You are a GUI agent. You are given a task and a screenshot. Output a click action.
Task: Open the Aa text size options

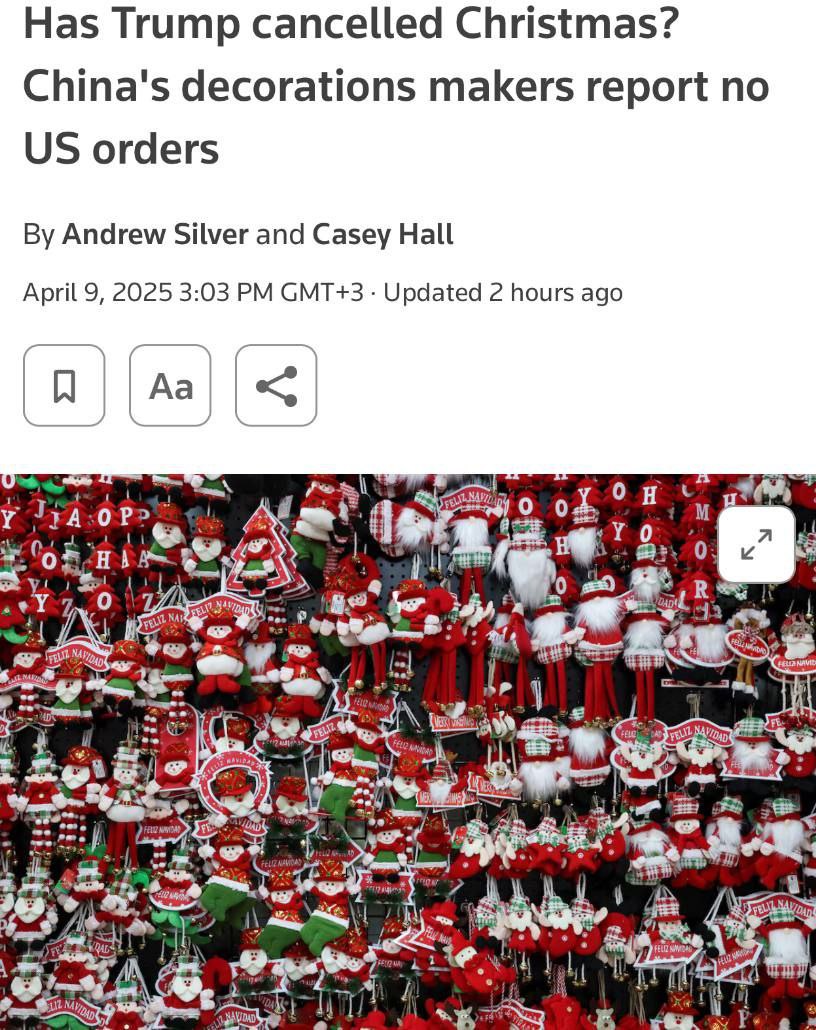coord(170,386)
